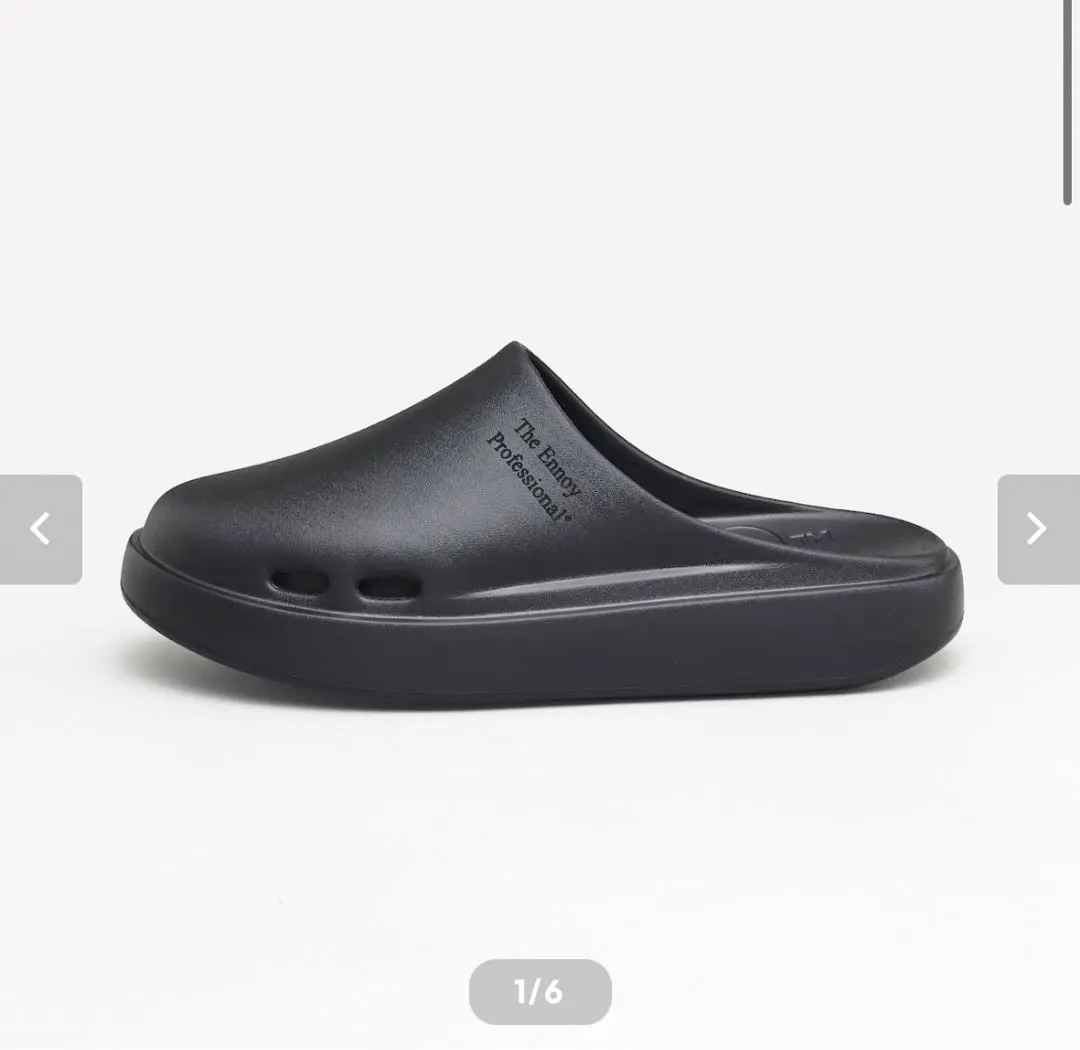The width and height of the screenshot is (1080, 1050).
Task: Show the next product image
Action: pyautogui.click(x=1037, y=529)
